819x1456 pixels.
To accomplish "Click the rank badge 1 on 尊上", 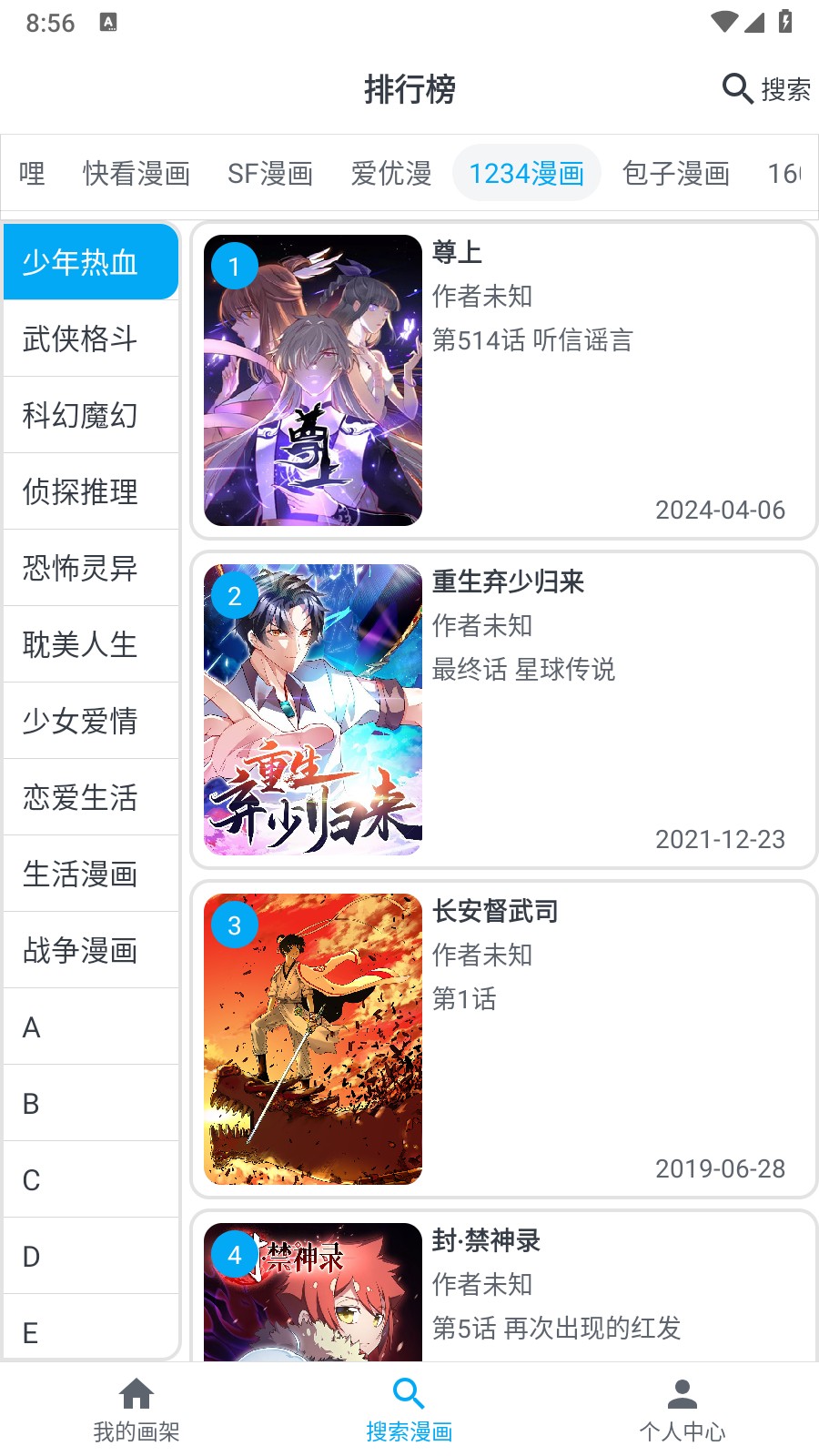I will point(236,267).
